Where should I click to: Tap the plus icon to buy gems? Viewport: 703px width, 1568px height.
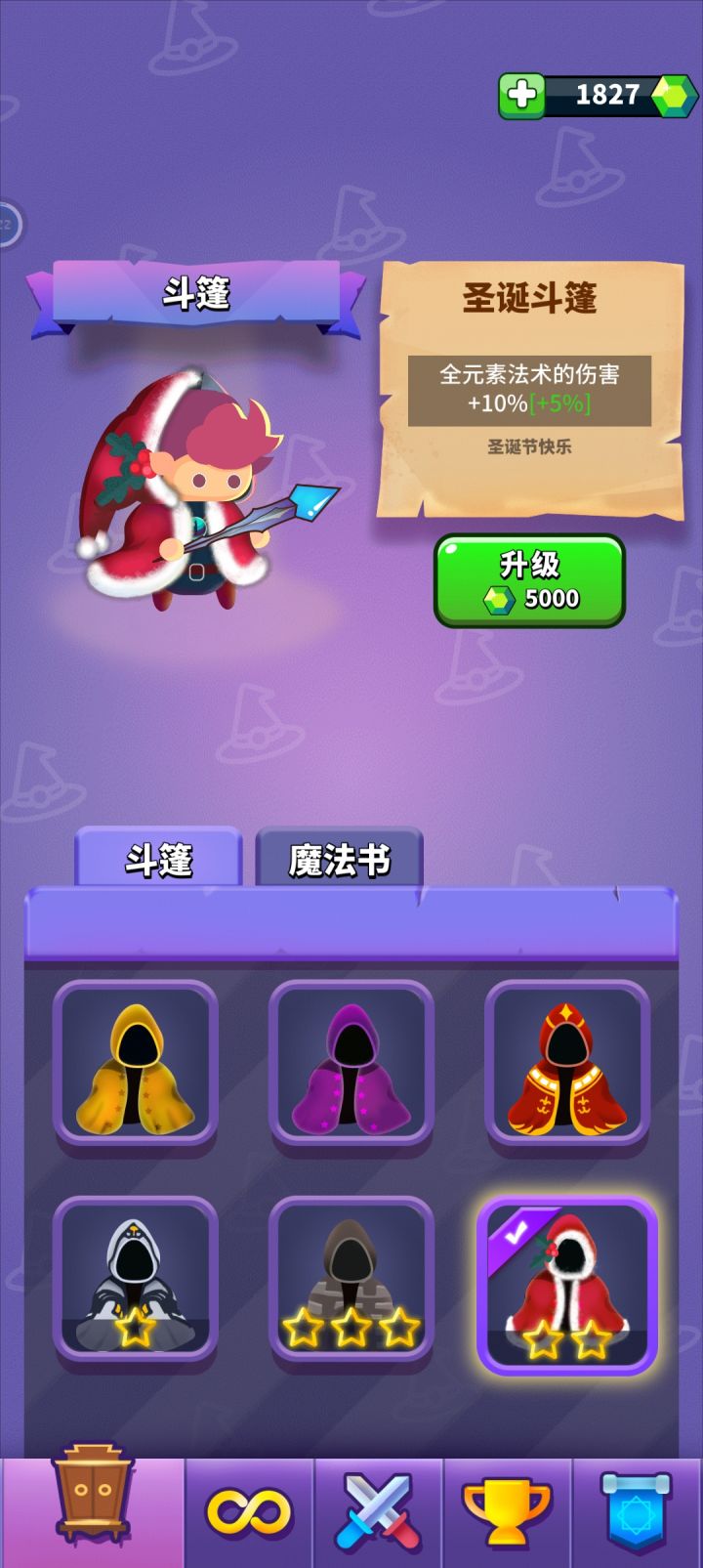(521, 93)
